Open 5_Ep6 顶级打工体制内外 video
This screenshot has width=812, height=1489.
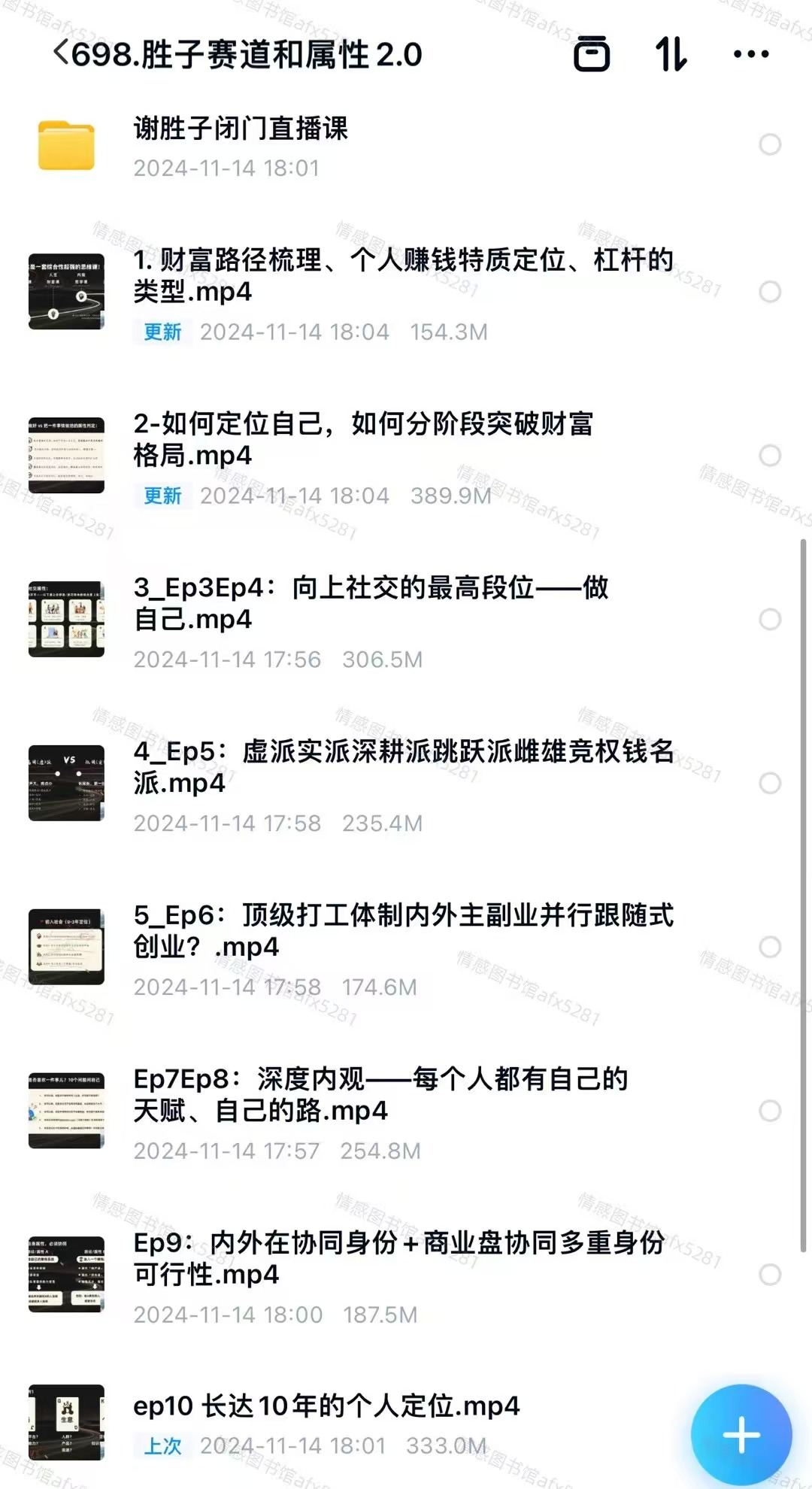pos(402,931)
